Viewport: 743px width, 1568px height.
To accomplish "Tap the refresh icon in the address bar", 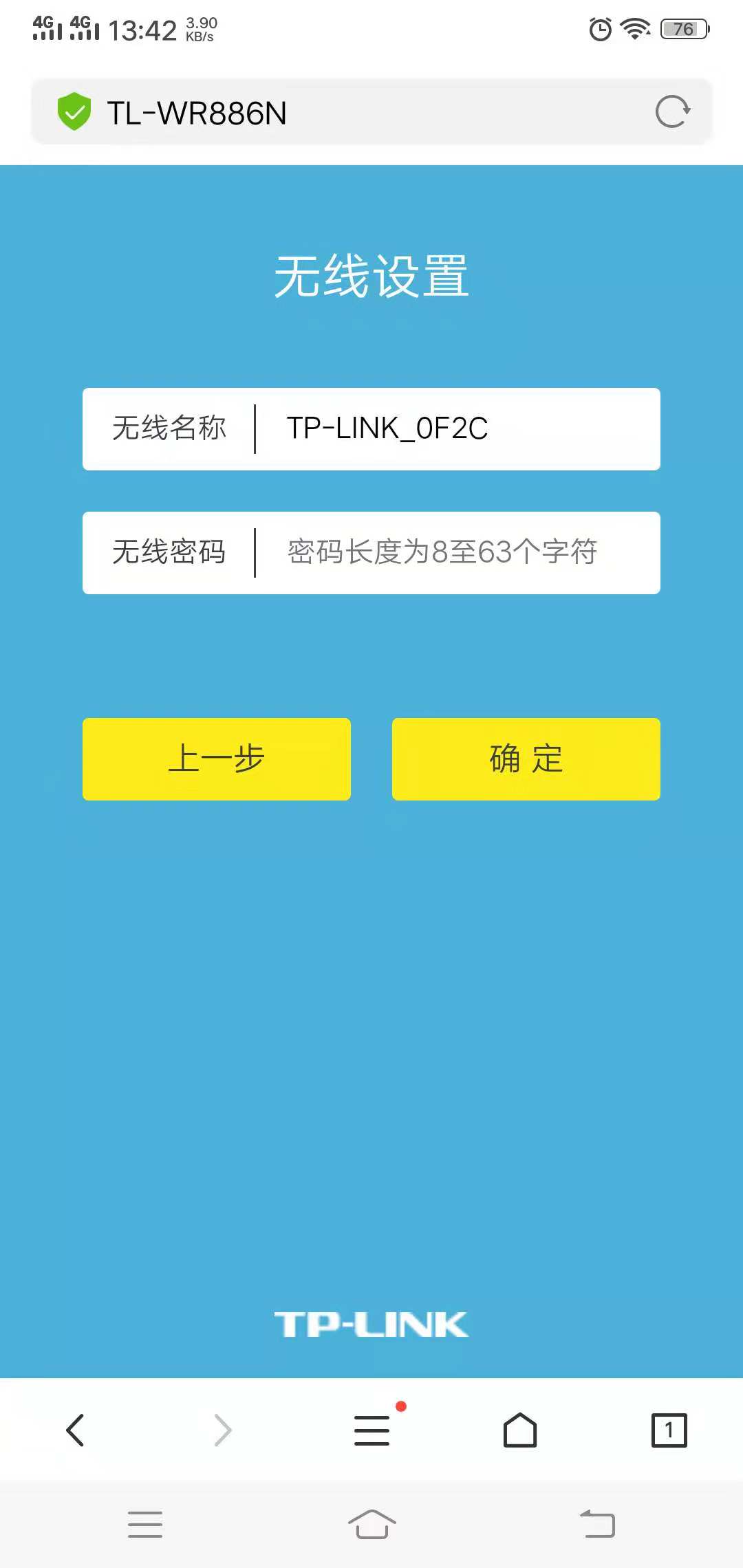I will tap(673, 111).
